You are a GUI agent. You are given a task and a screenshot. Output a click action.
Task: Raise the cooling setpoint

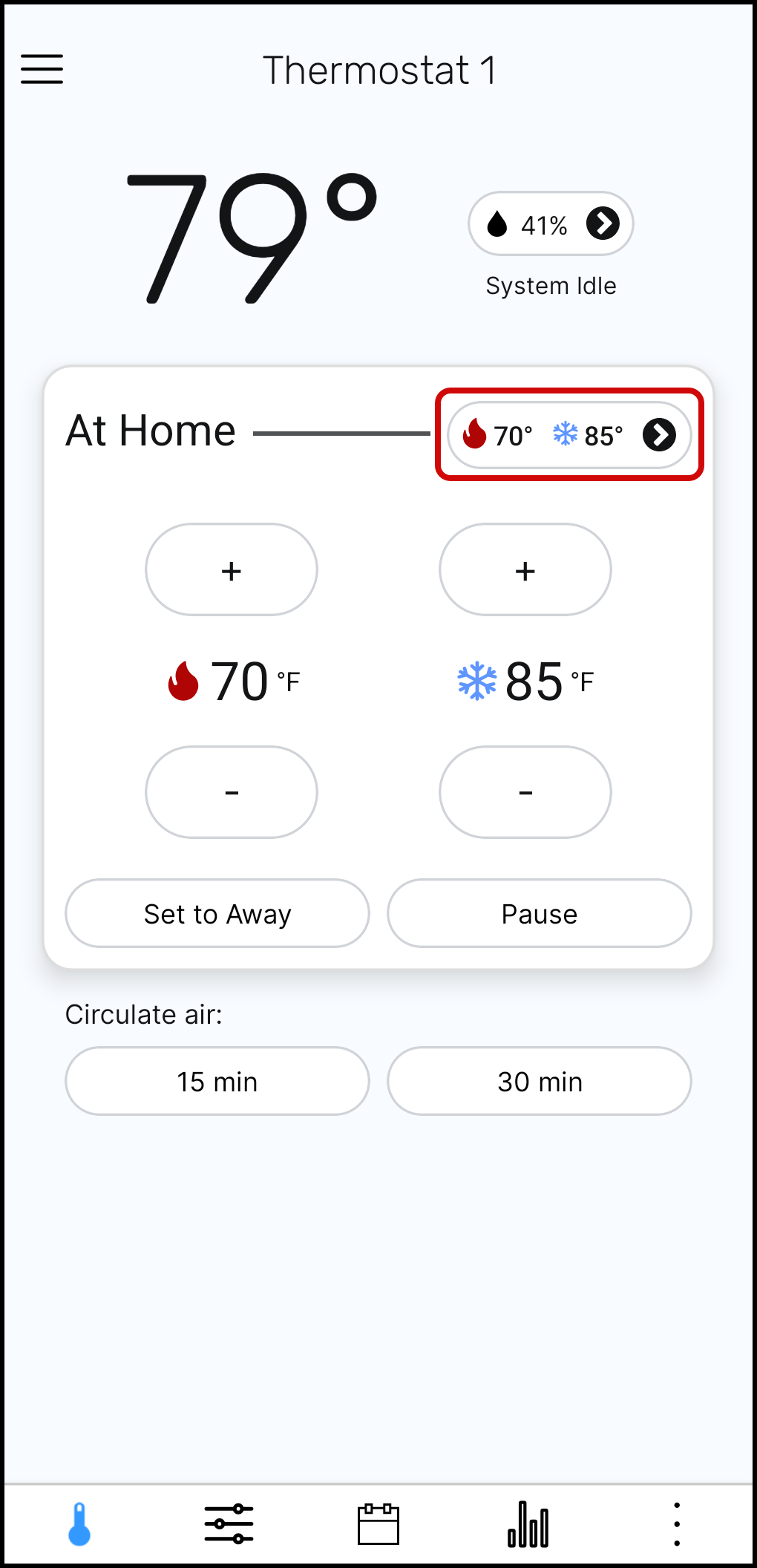tap(525, 570)
